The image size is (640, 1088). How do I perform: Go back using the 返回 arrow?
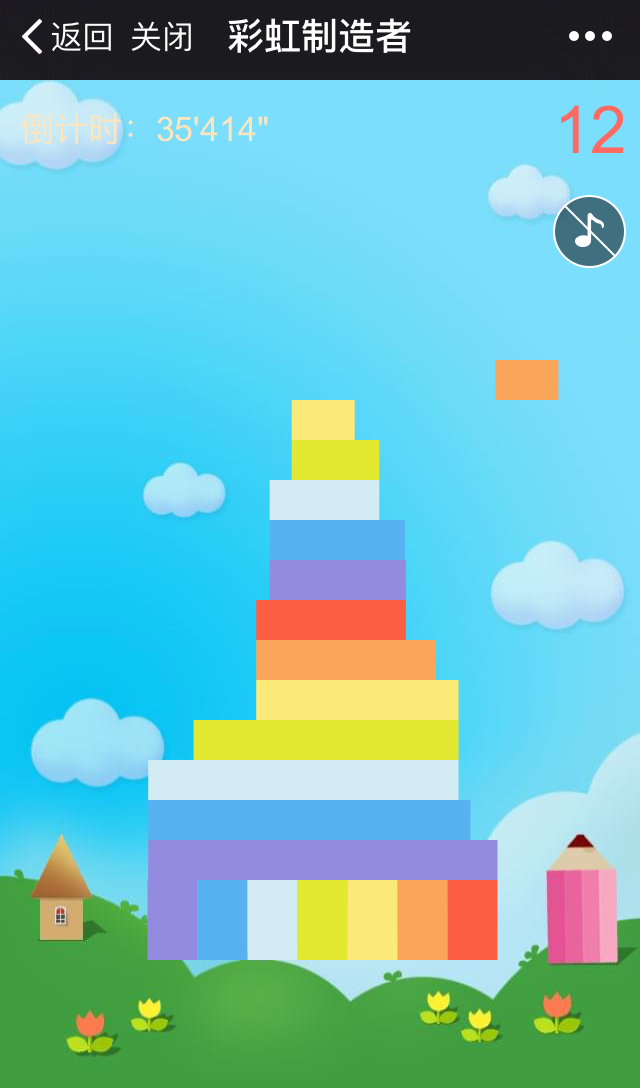tap(66, 38)
